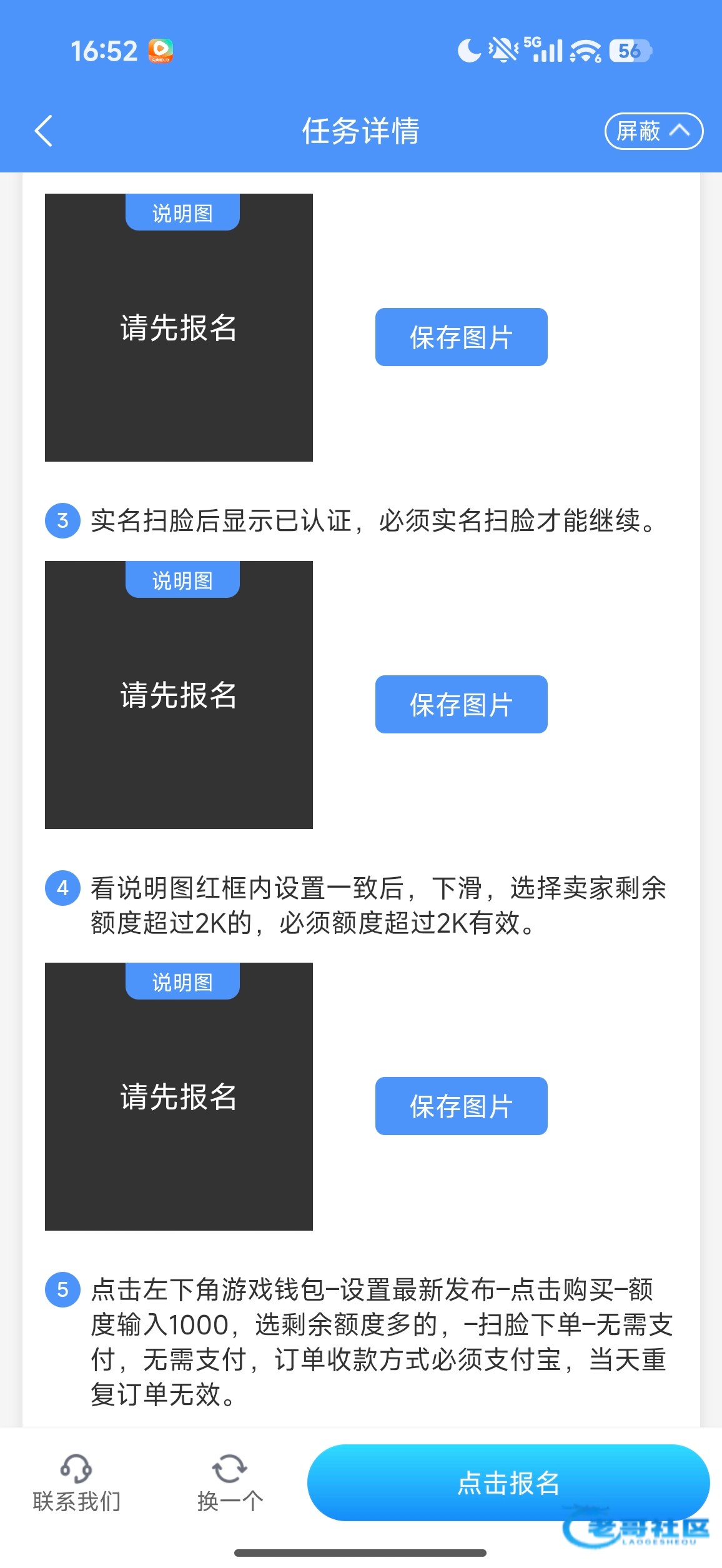Tap 换一个 to switch task
Screen dimensions: 722x1568
click(x=230, y=1483)
